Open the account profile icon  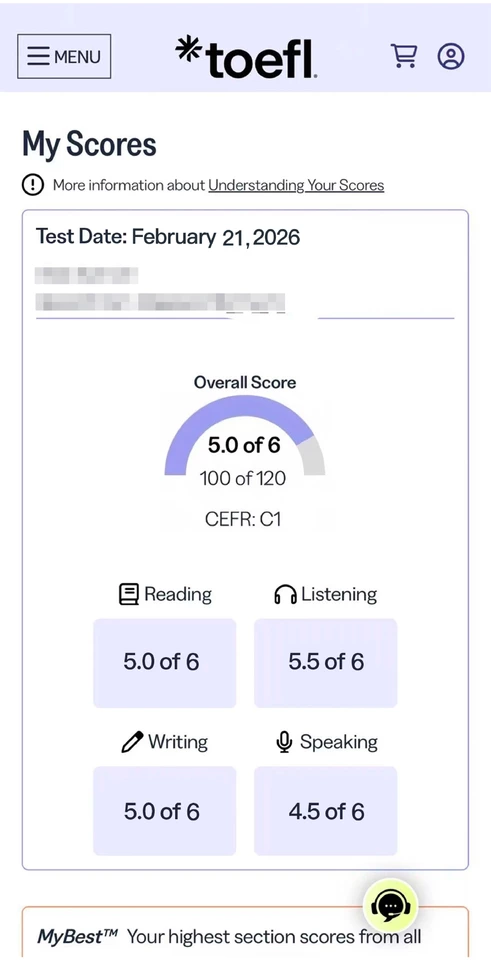click(451, 56)
